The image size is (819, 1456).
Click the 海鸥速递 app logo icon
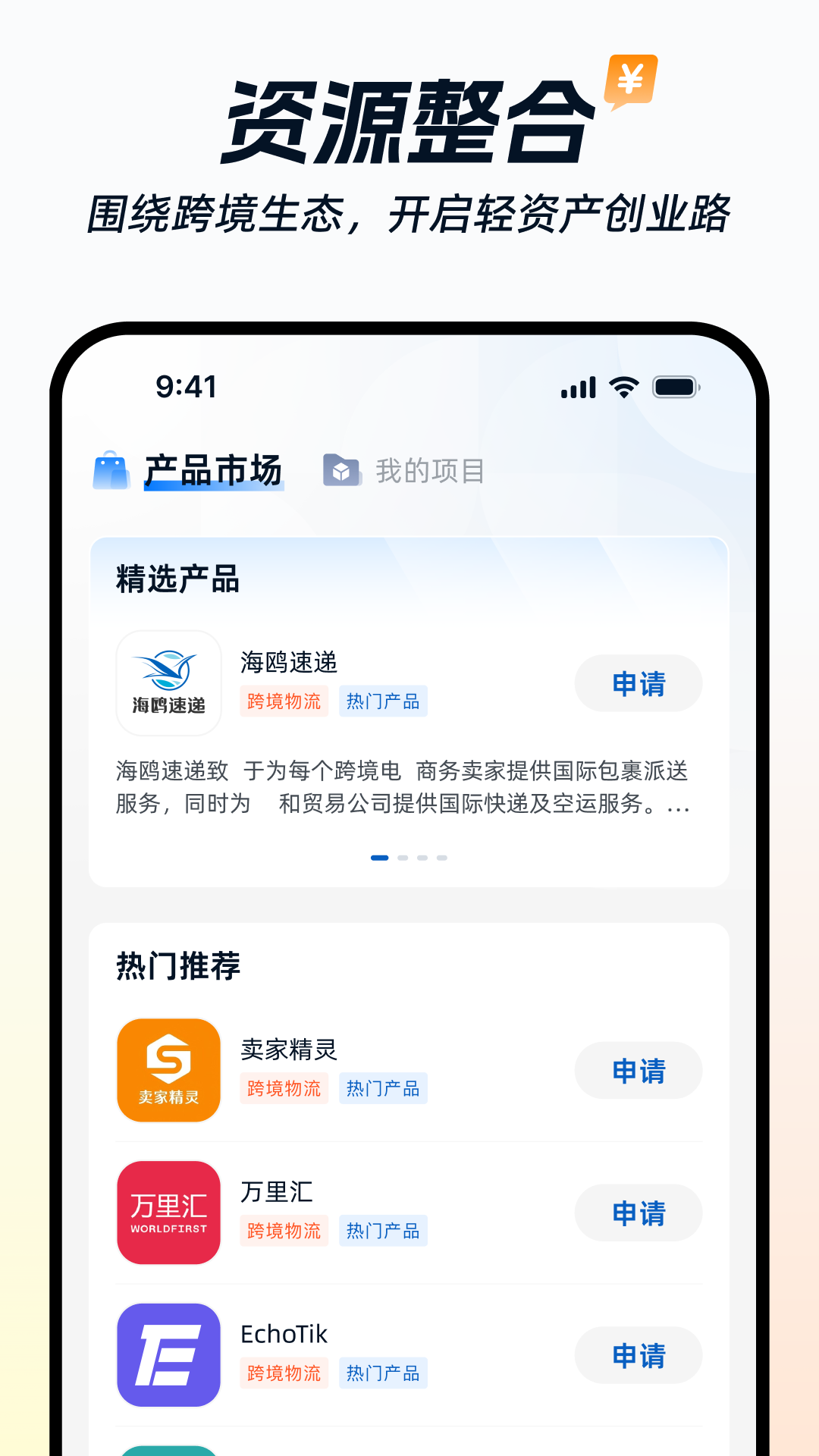(x=168, y=682)
